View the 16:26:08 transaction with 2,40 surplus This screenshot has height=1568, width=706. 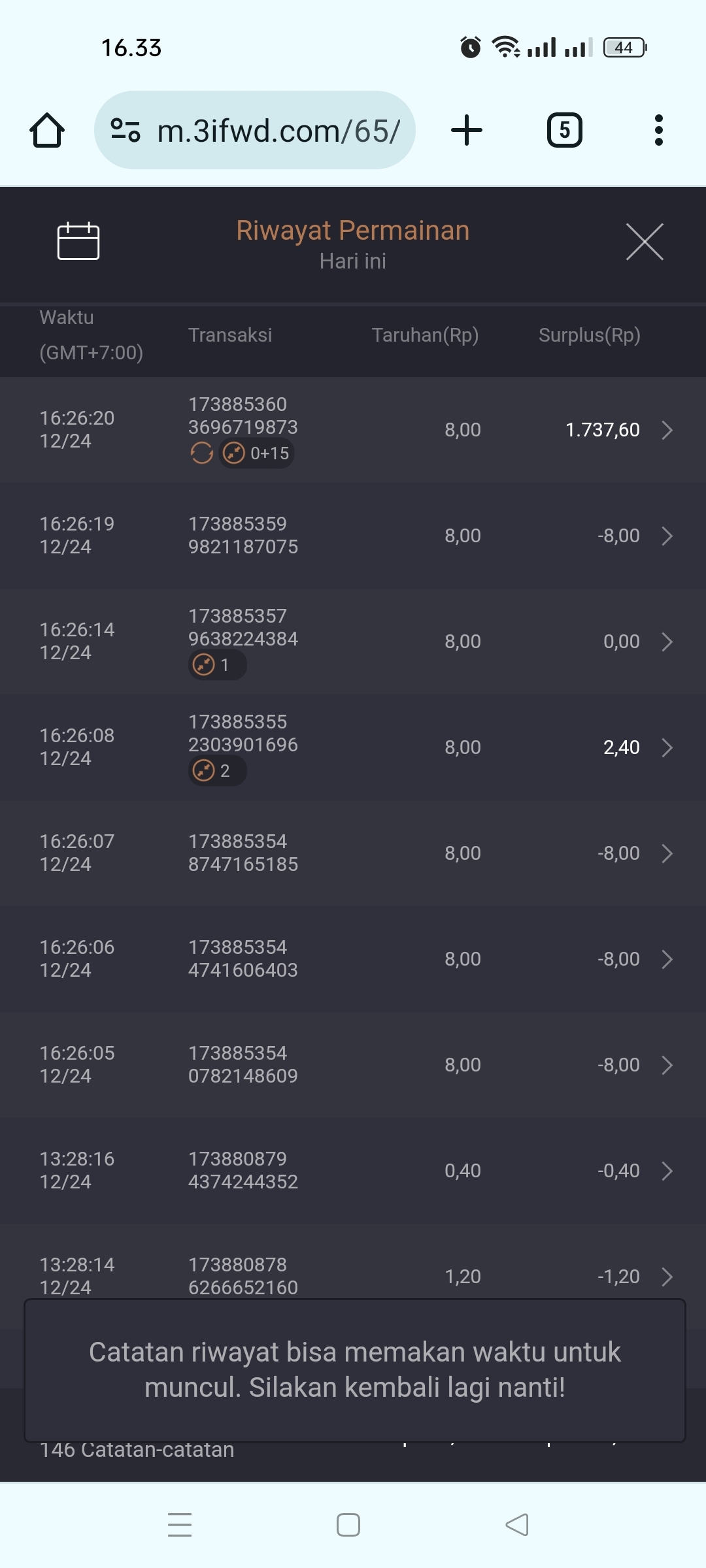pos(353,747)
